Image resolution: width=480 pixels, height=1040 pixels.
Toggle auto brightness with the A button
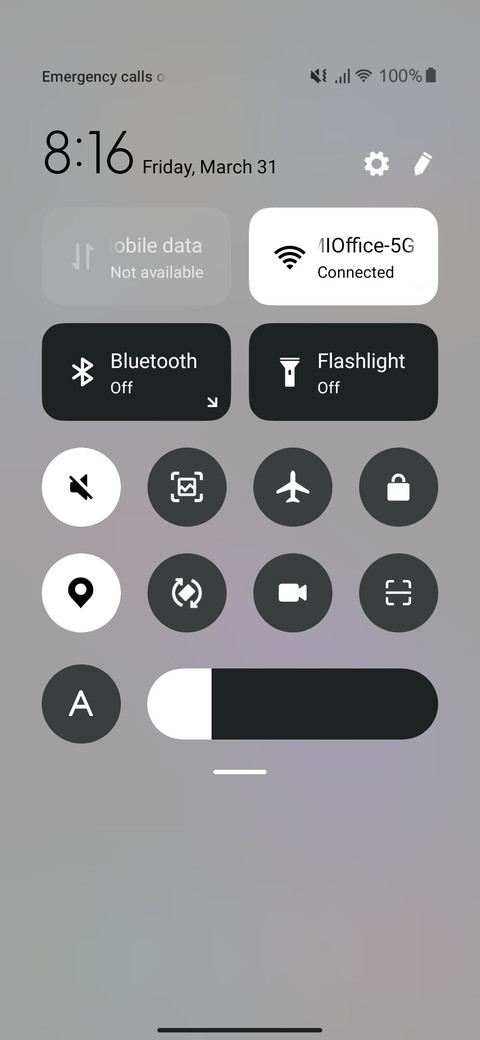point(82,704)
